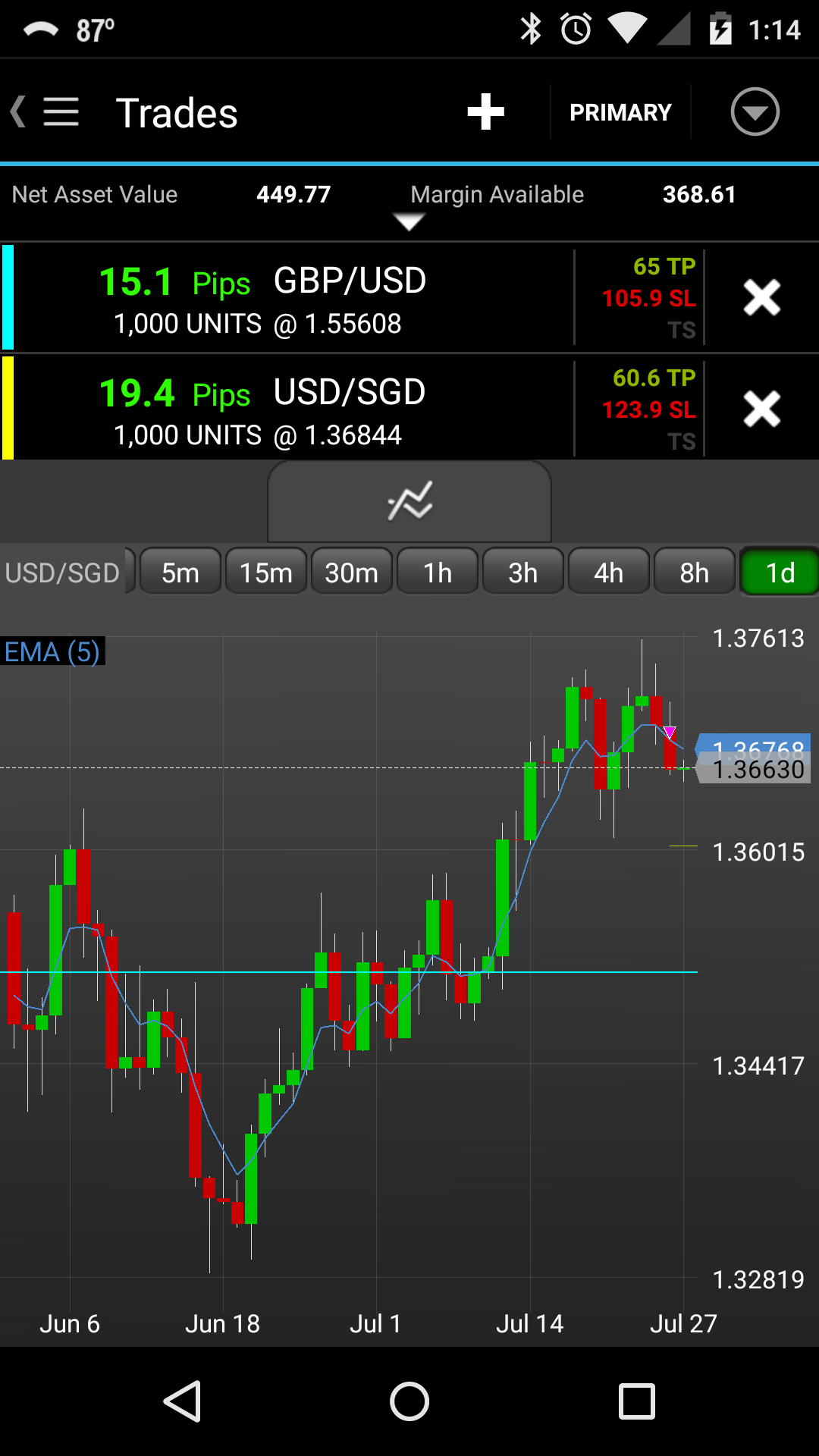Open the circled dropdown arrow menu
819x1456 pixels.
(x=755, y=112)
